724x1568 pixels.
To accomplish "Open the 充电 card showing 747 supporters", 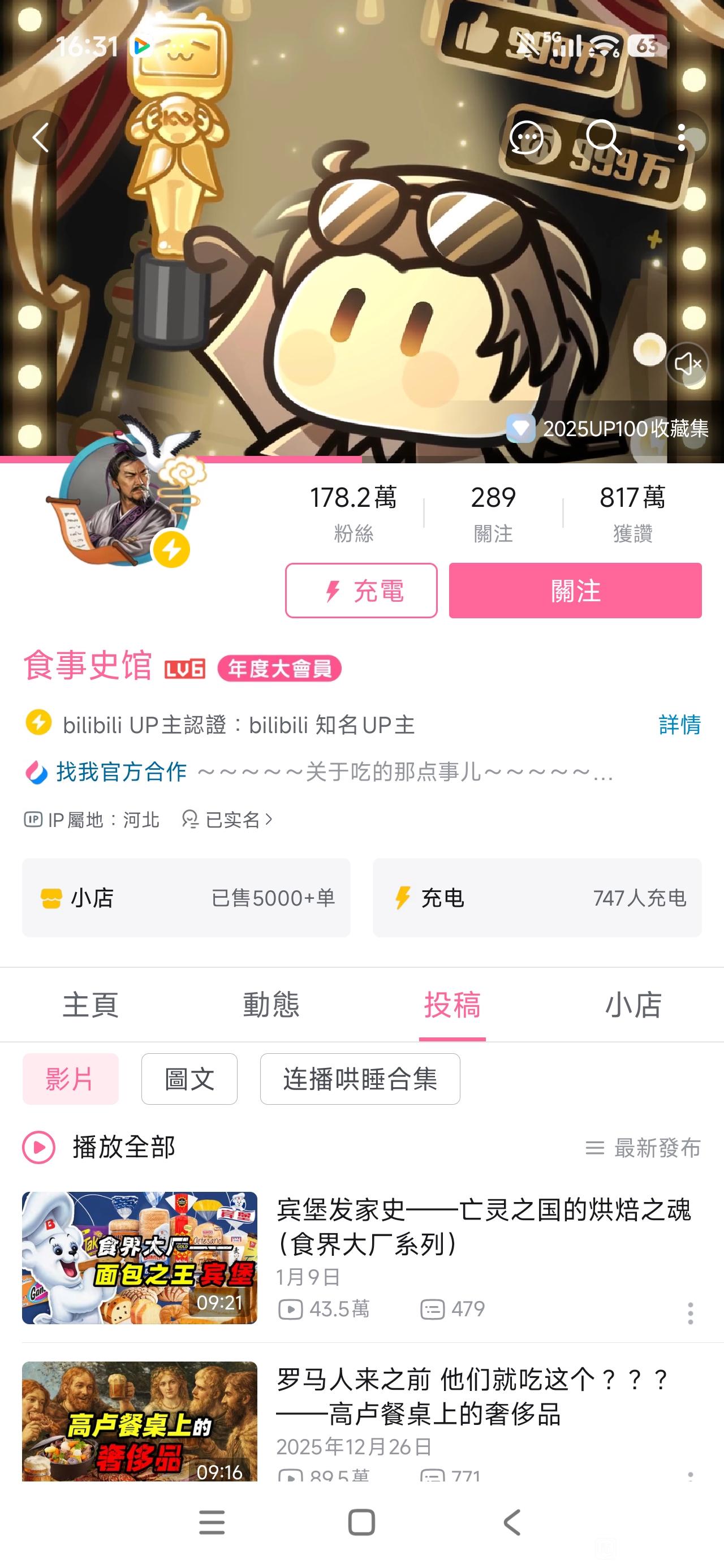I will pos(537,897).
